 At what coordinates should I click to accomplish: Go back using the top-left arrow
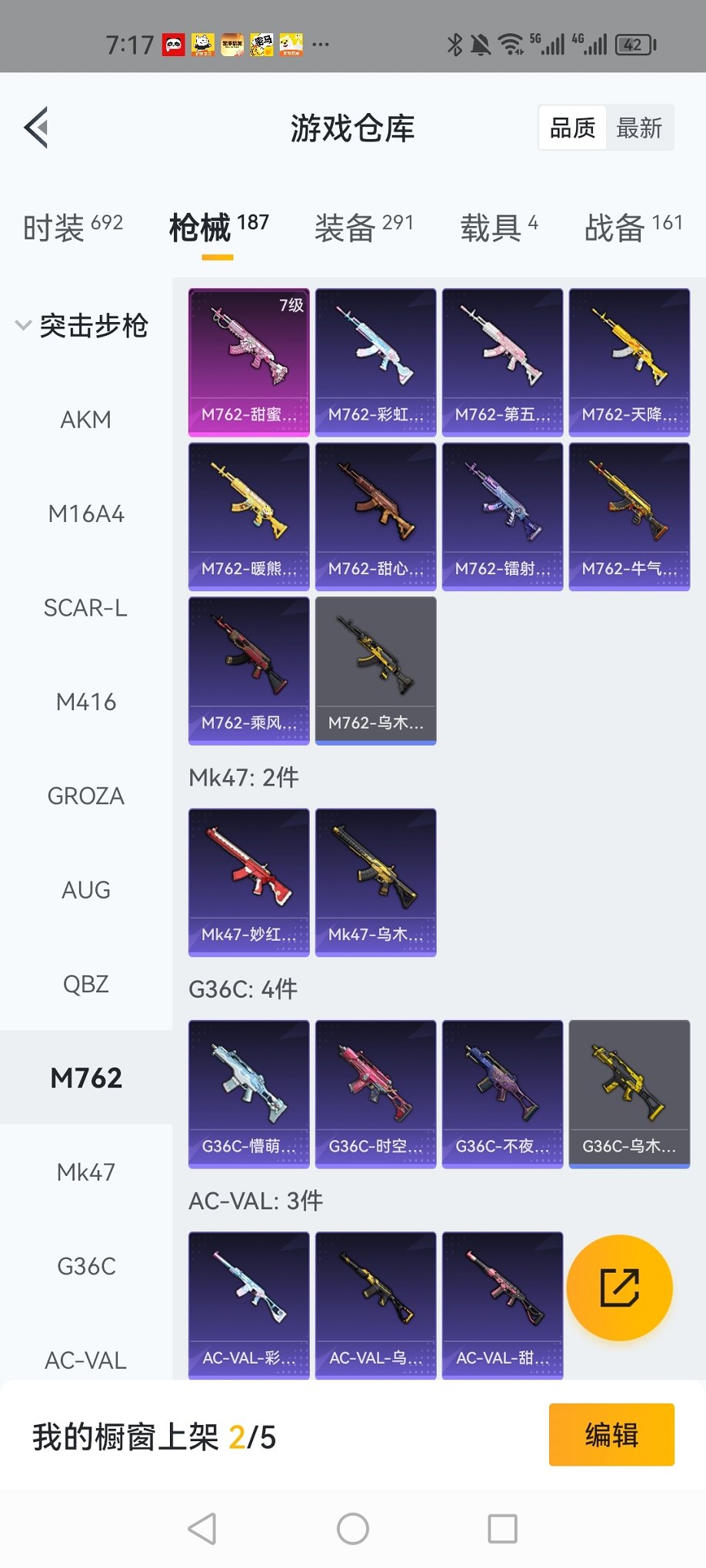pos(37,128)
